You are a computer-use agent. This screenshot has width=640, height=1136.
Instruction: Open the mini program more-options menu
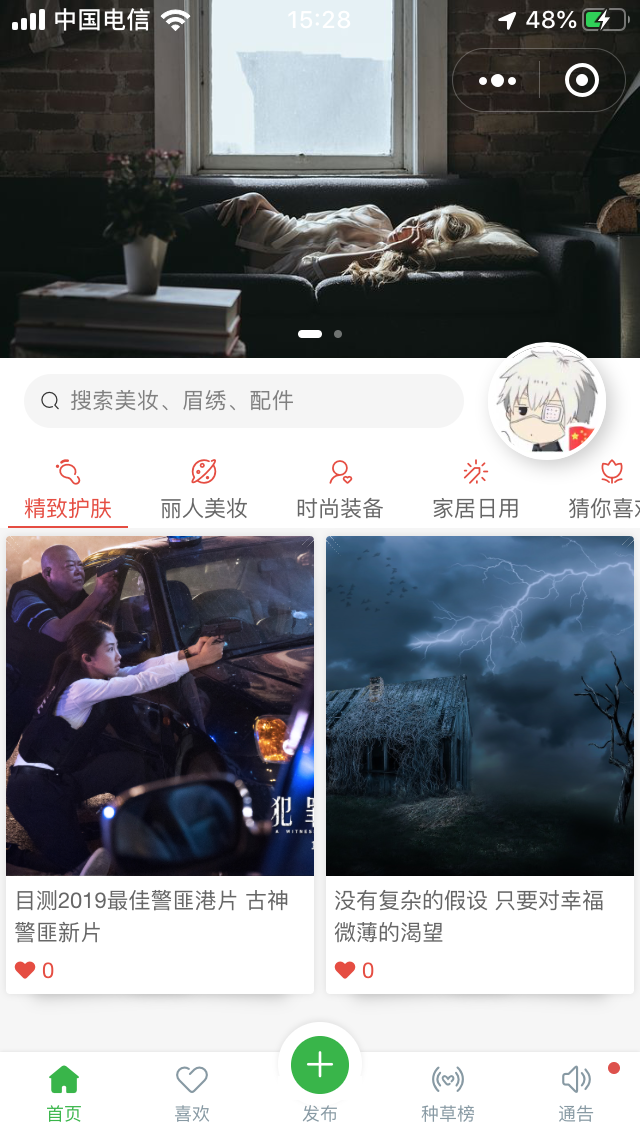coord(498,81)
